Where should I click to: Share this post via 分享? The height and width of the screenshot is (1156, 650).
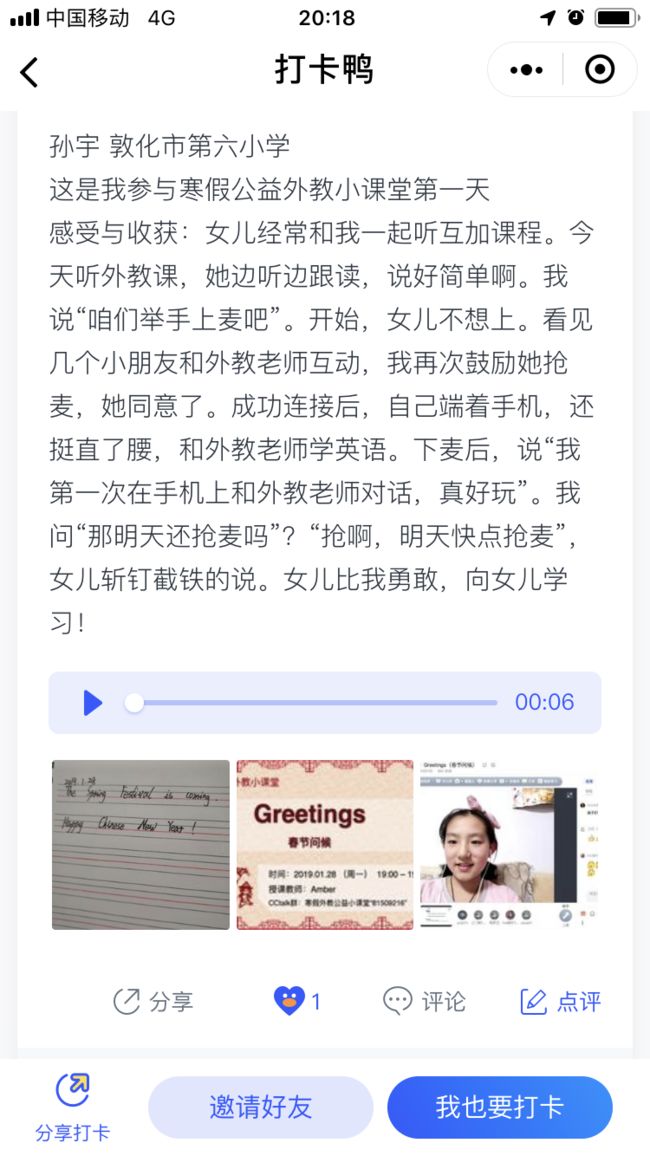153,1001
